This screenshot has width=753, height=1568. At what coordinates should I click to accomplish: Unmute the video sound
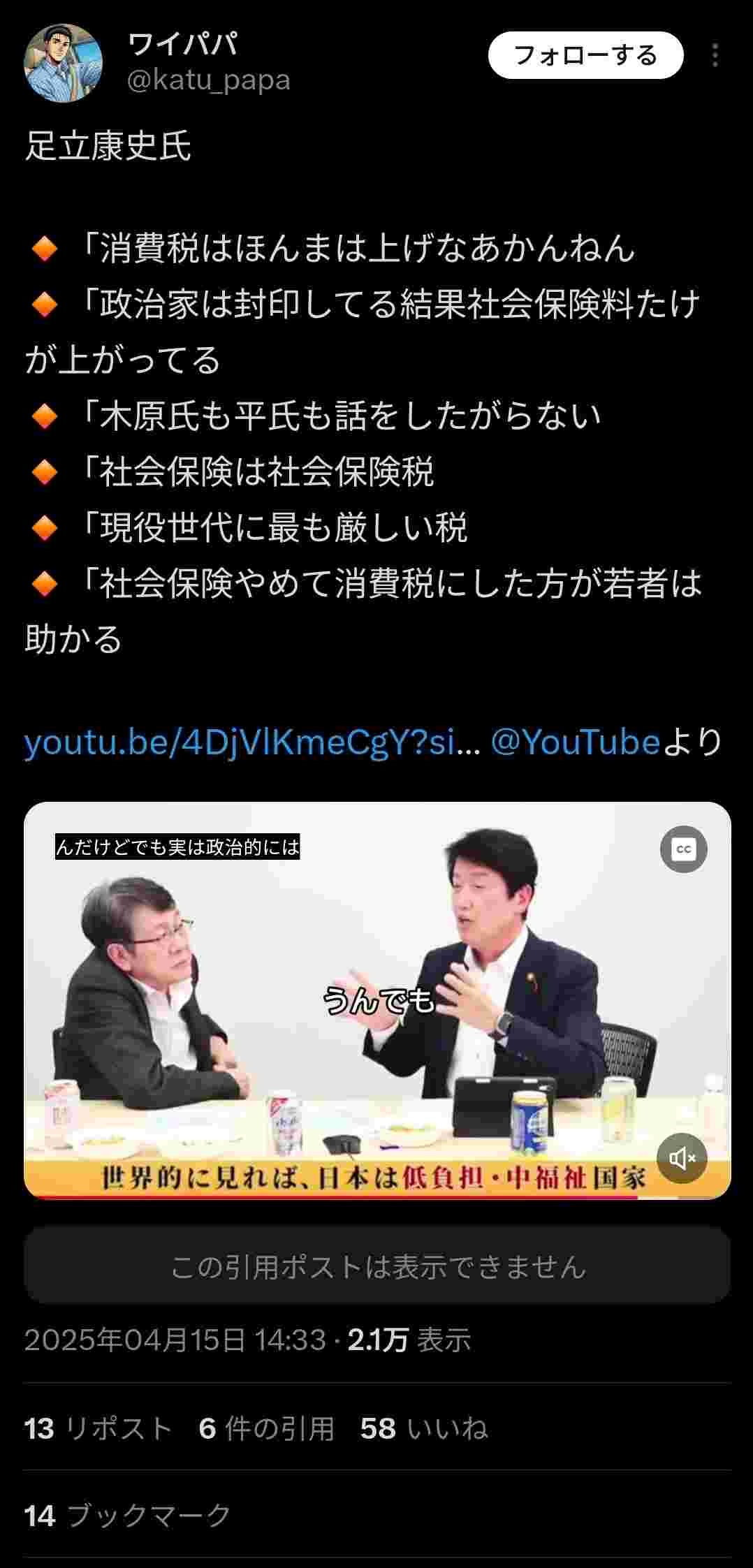pos(682,1159)
